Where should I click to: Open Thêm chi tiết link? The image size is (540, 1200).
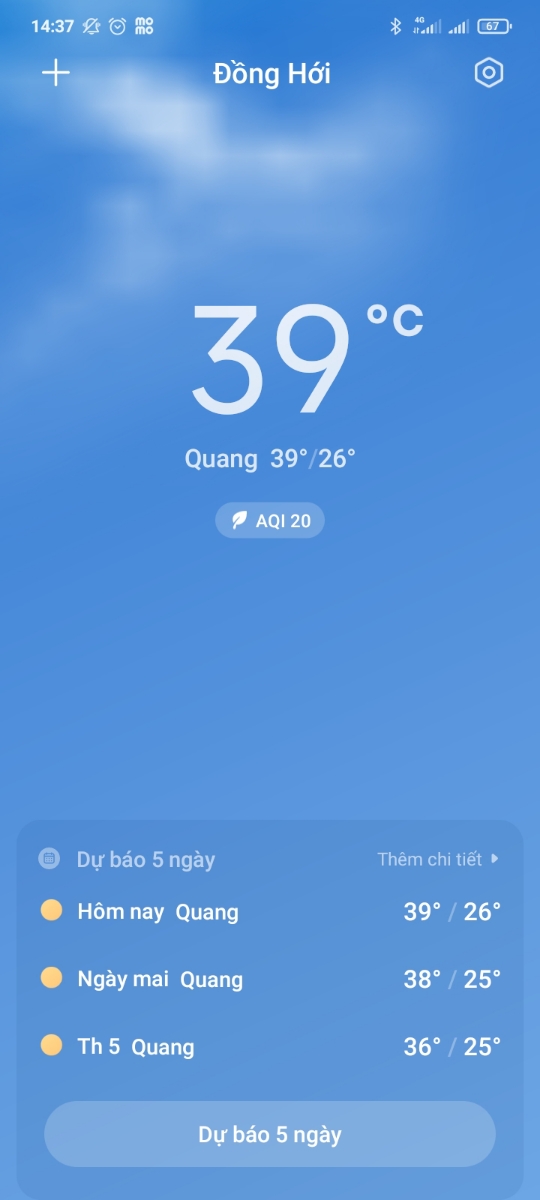point(438,859)
